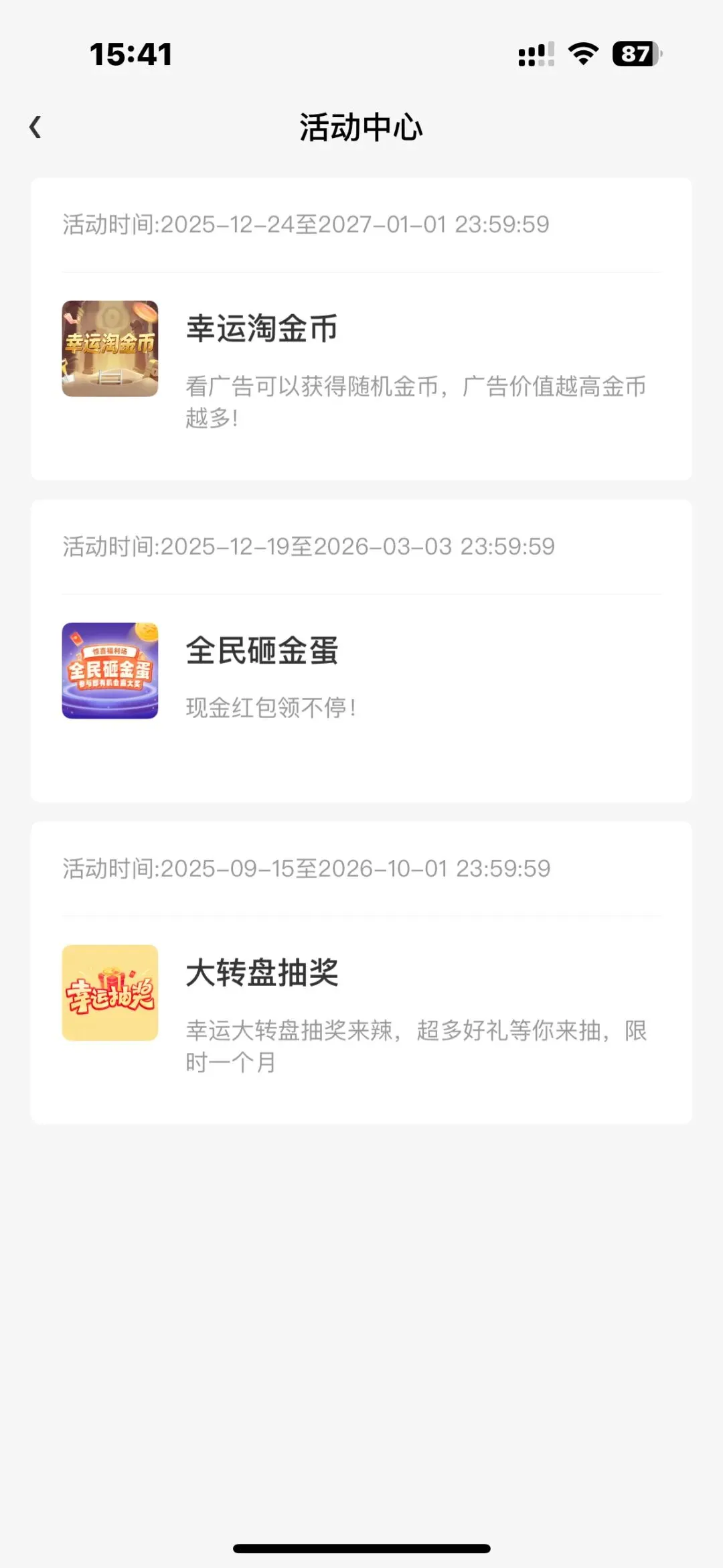723x1568 pixels.
Task: Go back from 活动中心 page
Action: [x=35, y=127]
